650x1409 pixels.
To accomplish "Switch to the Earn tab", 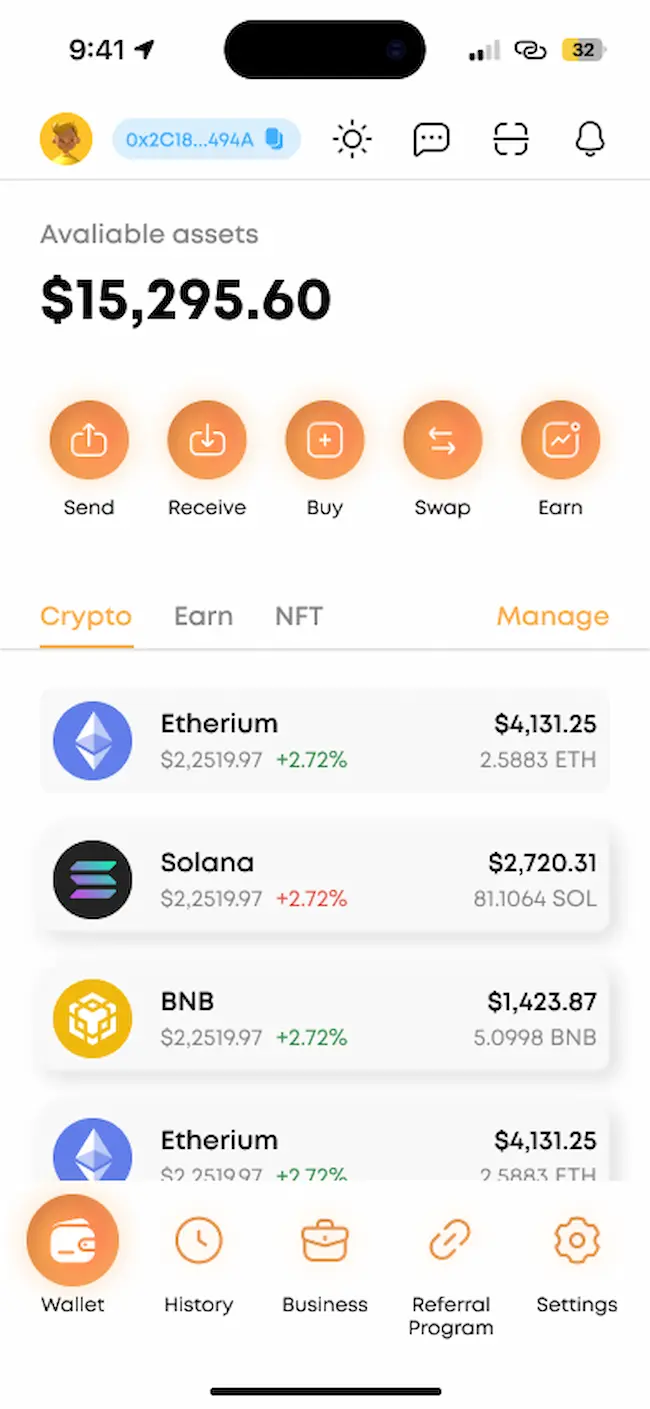I will [203, 616].
